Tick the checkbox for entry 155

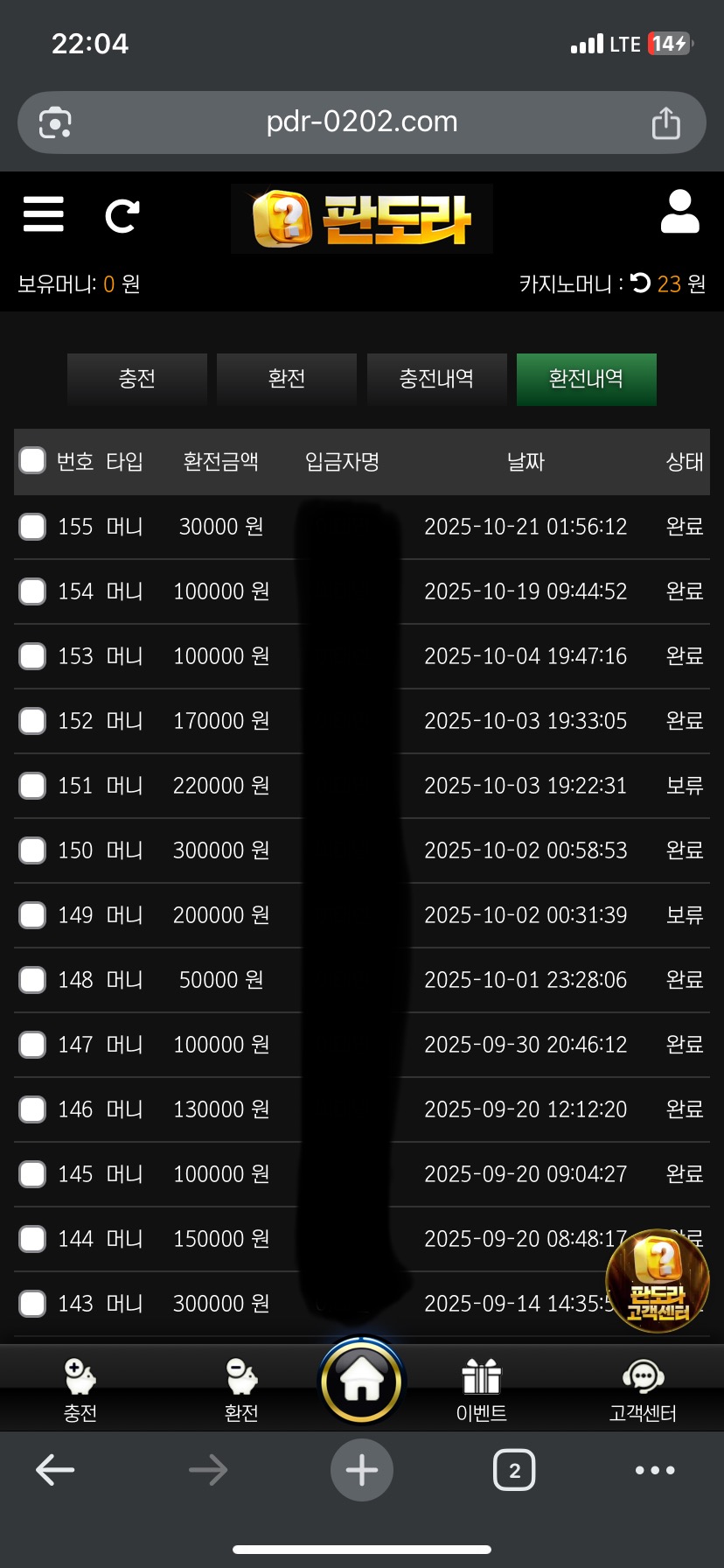32,527
